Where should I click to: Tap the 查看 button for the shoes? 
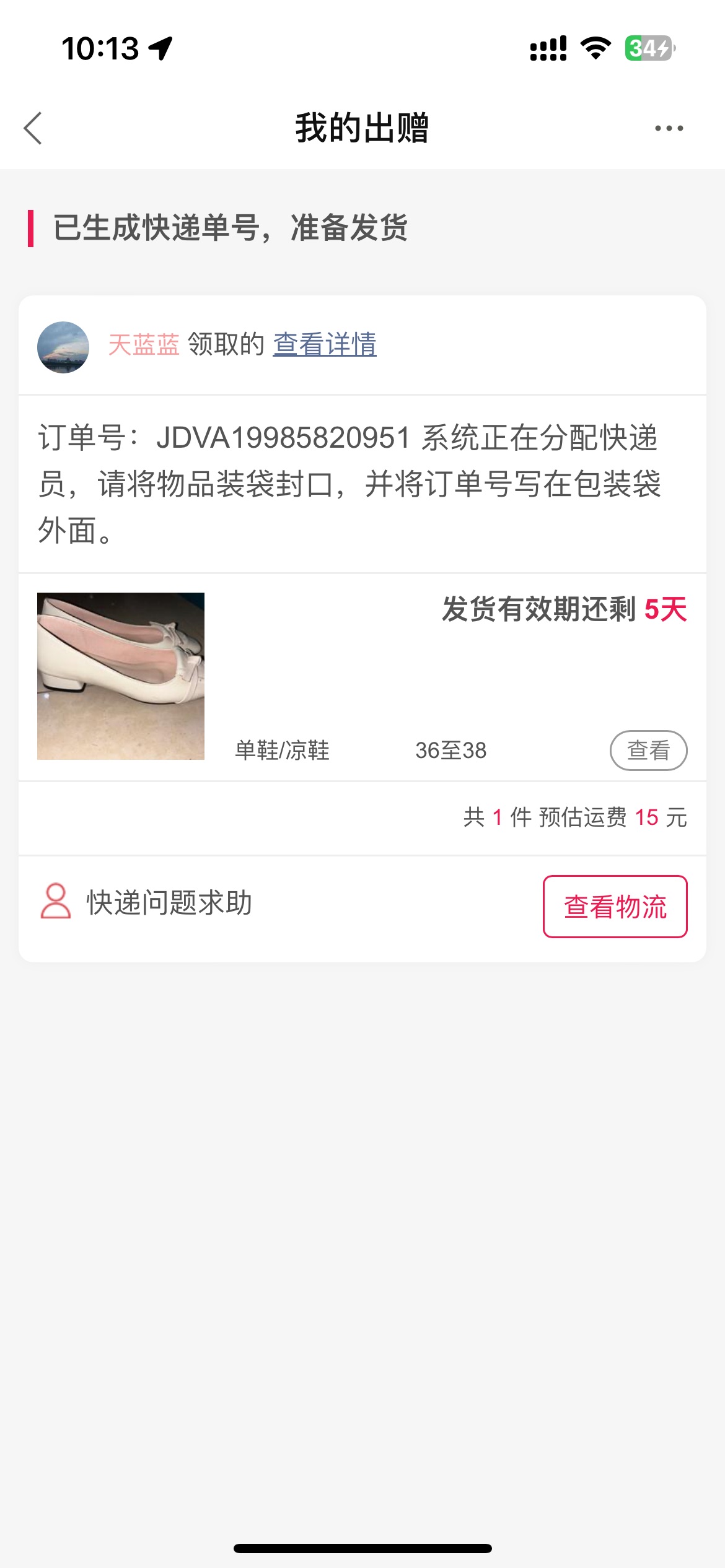[x=649, y=751]
